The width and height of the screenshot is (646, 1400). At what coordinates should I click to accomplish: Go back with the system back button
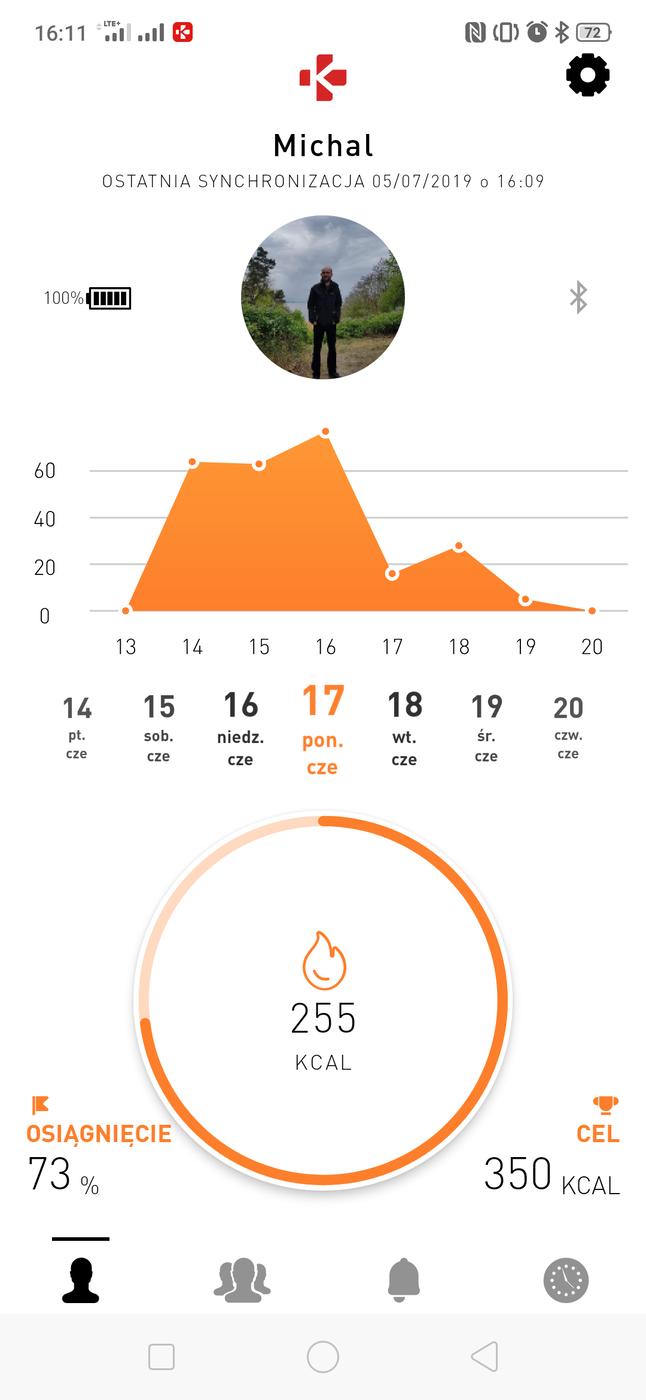[484, 1357]
